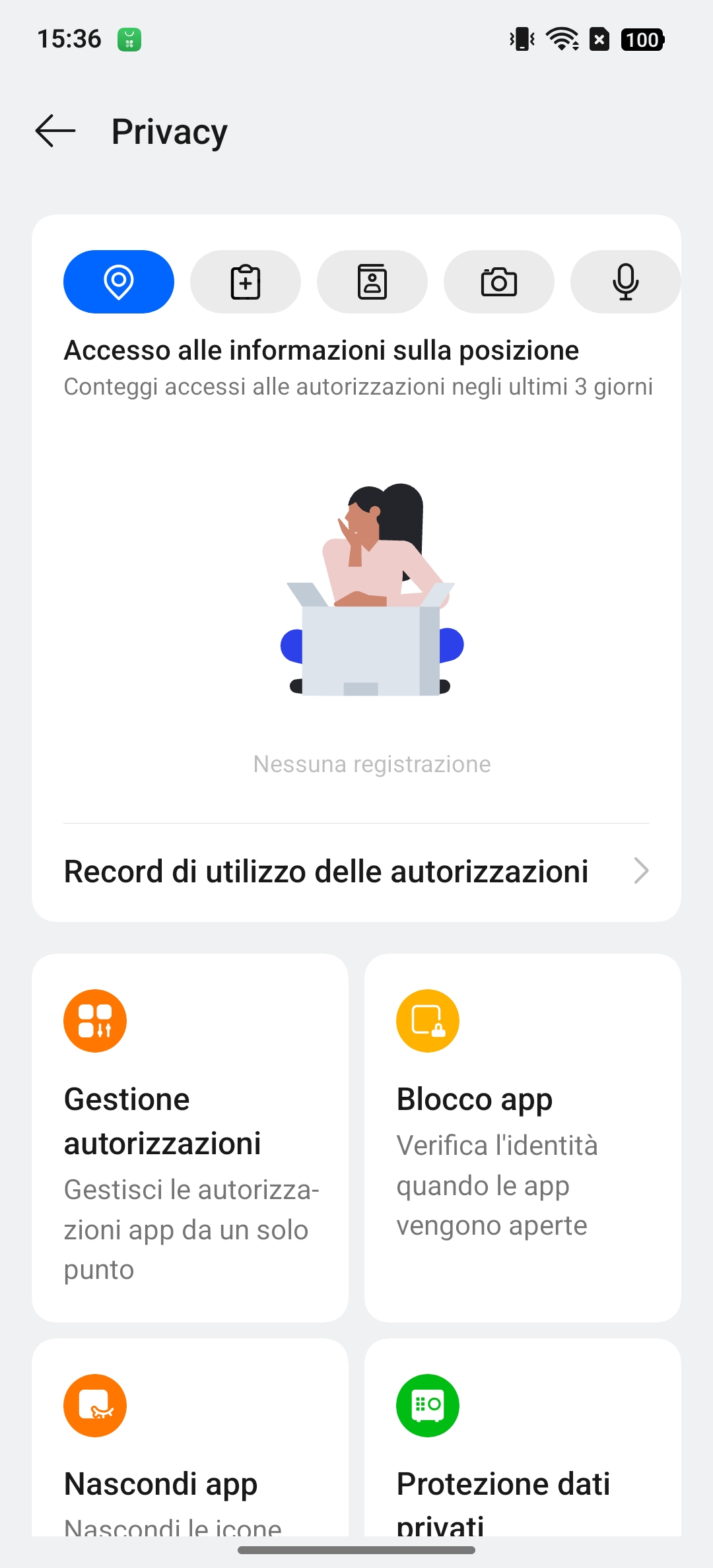Image resolution: width=713 pixels, height=1568 pixels.
Task: Open the Nascondi app card
Action: click(x=190, y=1437)
